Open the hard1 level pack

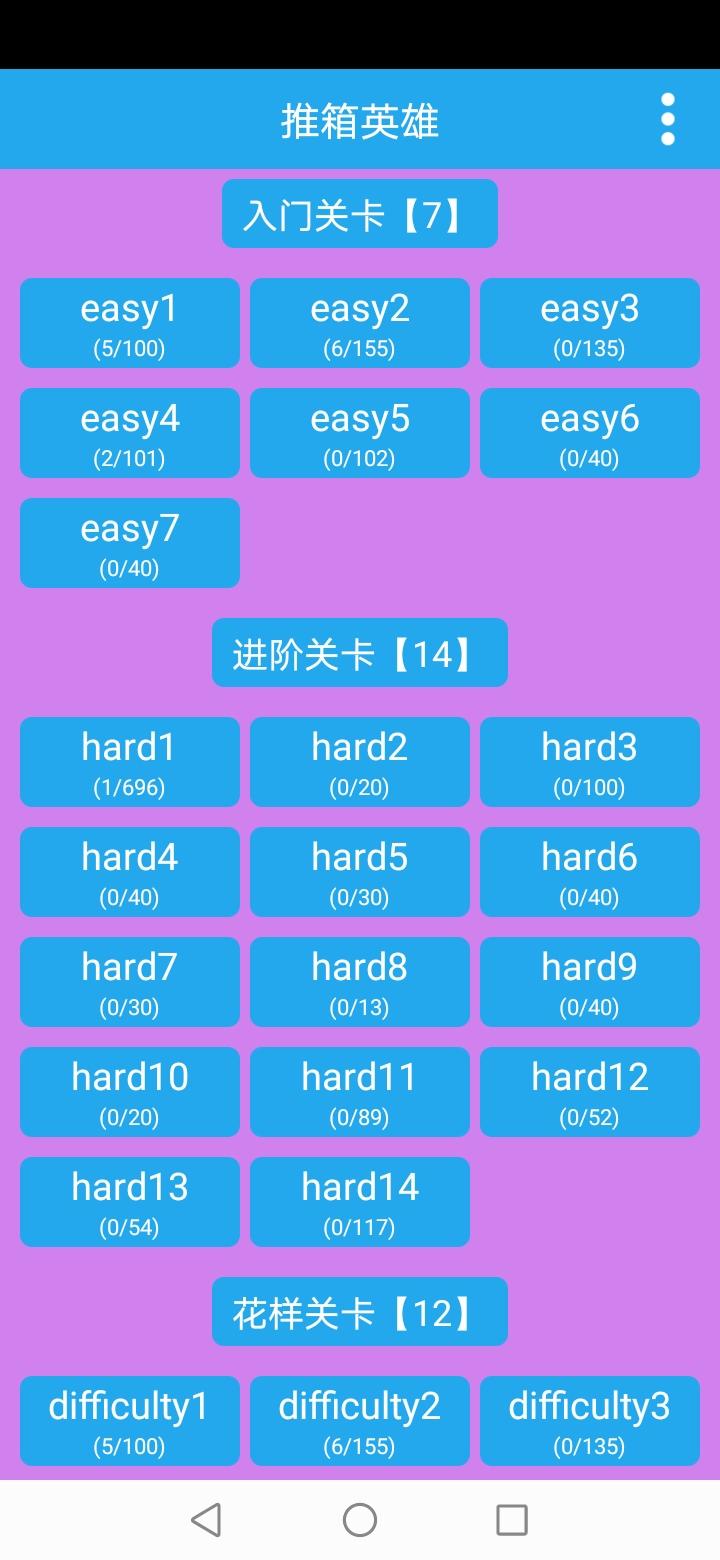[130, 762]
